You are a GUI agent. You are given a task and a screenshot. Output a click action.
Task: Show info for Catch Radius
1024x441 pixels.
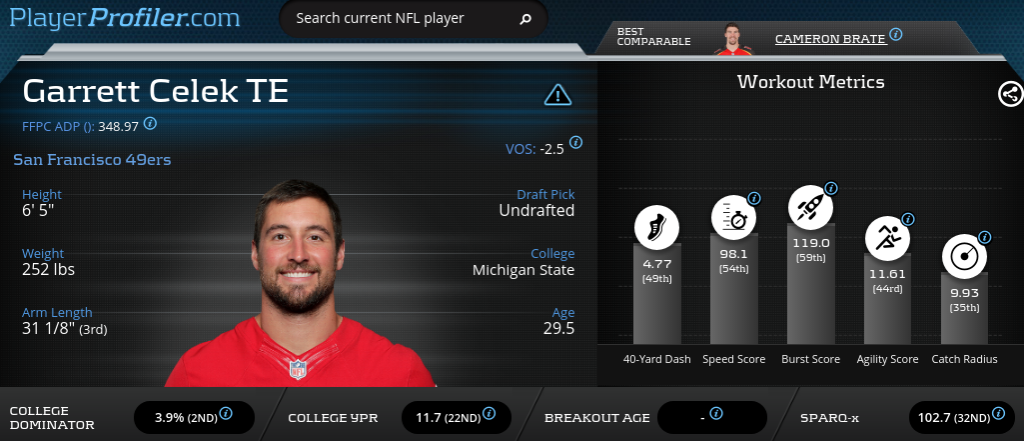pos(984,237)
